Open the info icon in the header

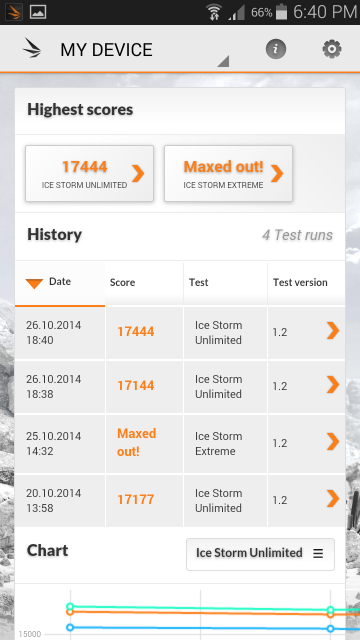point(276,49)
